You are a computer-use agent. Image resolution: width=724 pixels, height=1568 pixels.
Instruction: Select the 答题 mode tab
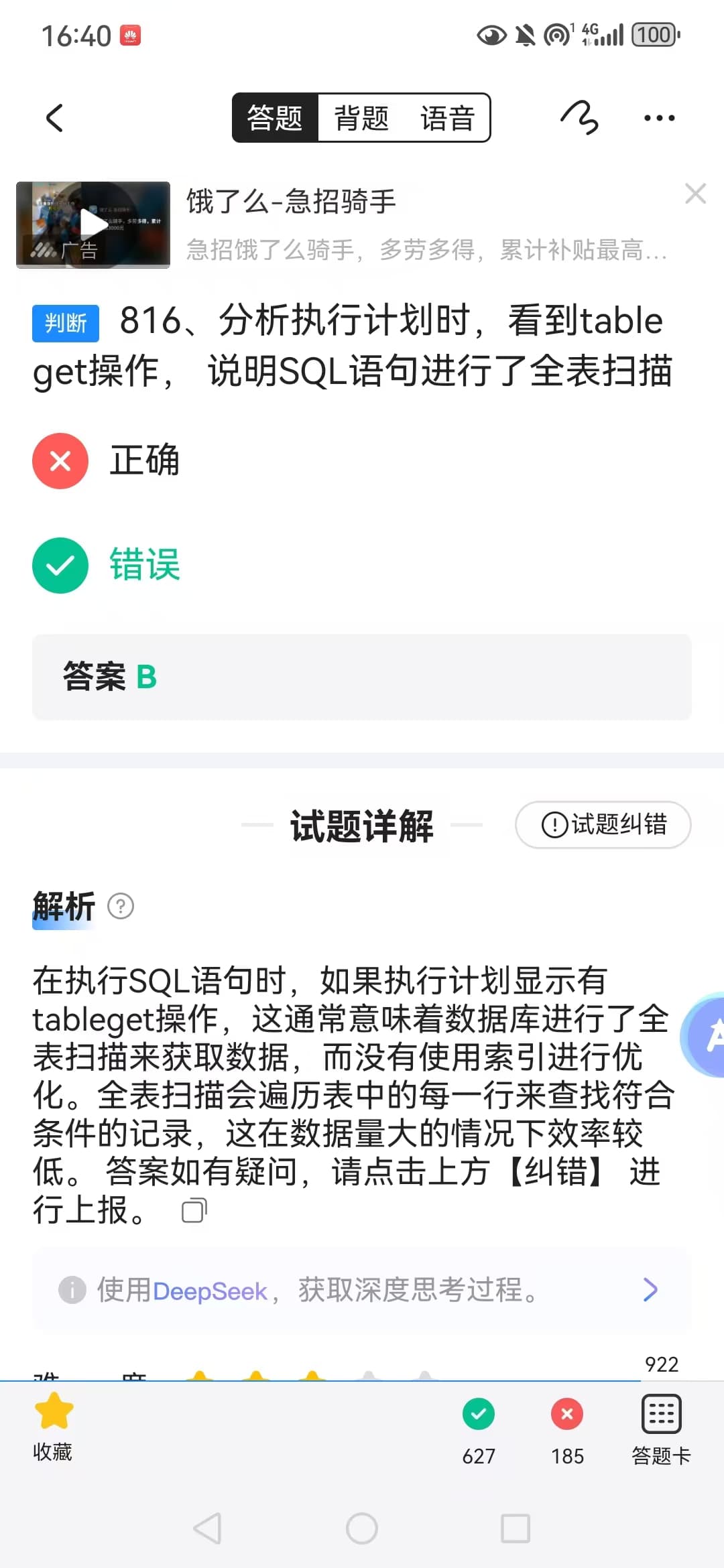pyautogui.click(x=275, y=118)
